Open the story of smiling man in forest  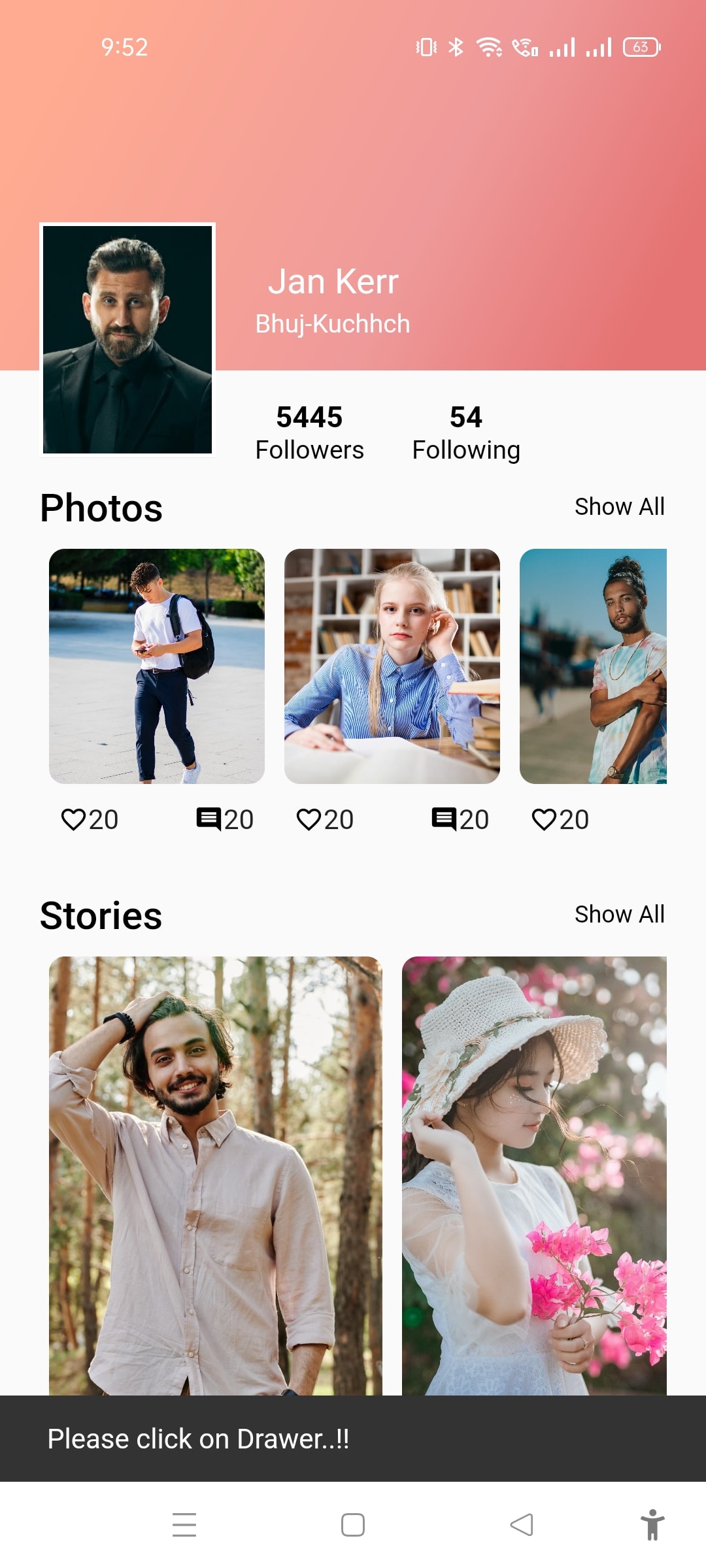pyautogui.click(x=216, y=1176)
